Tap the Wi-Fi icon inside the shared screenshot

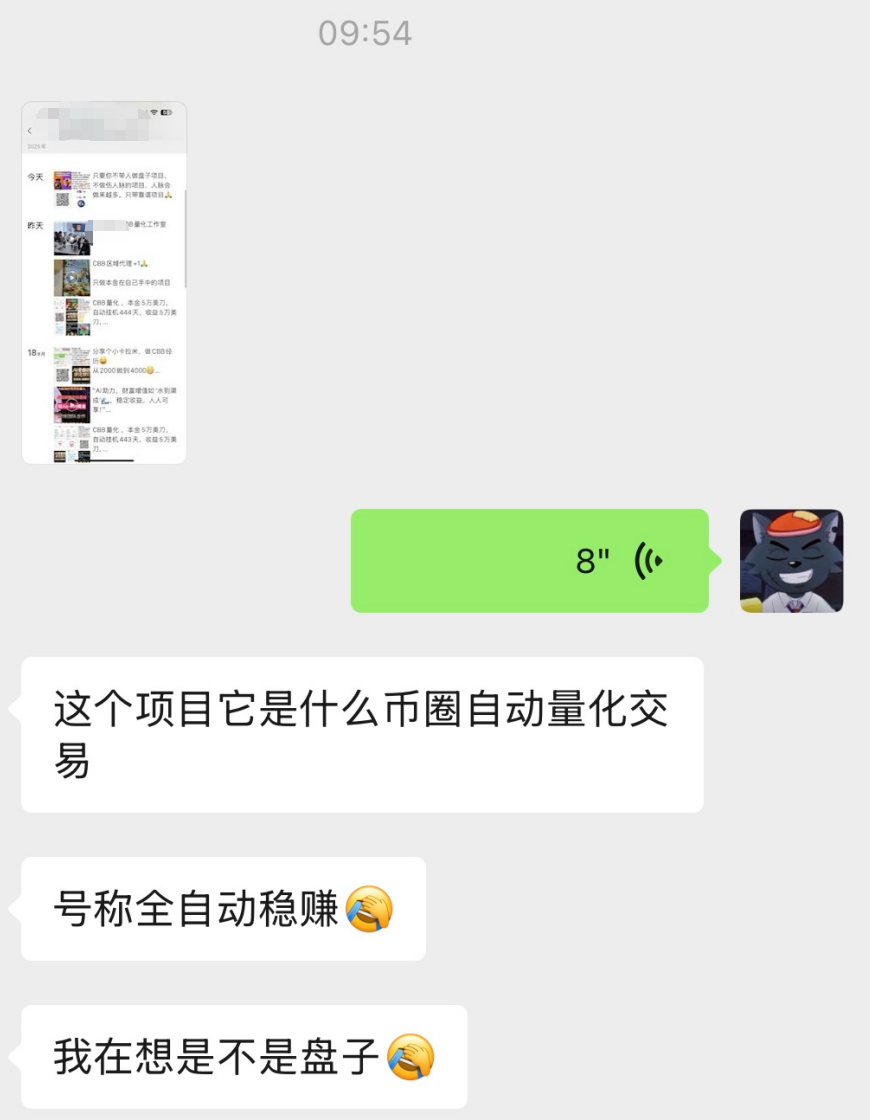point(156,113)
